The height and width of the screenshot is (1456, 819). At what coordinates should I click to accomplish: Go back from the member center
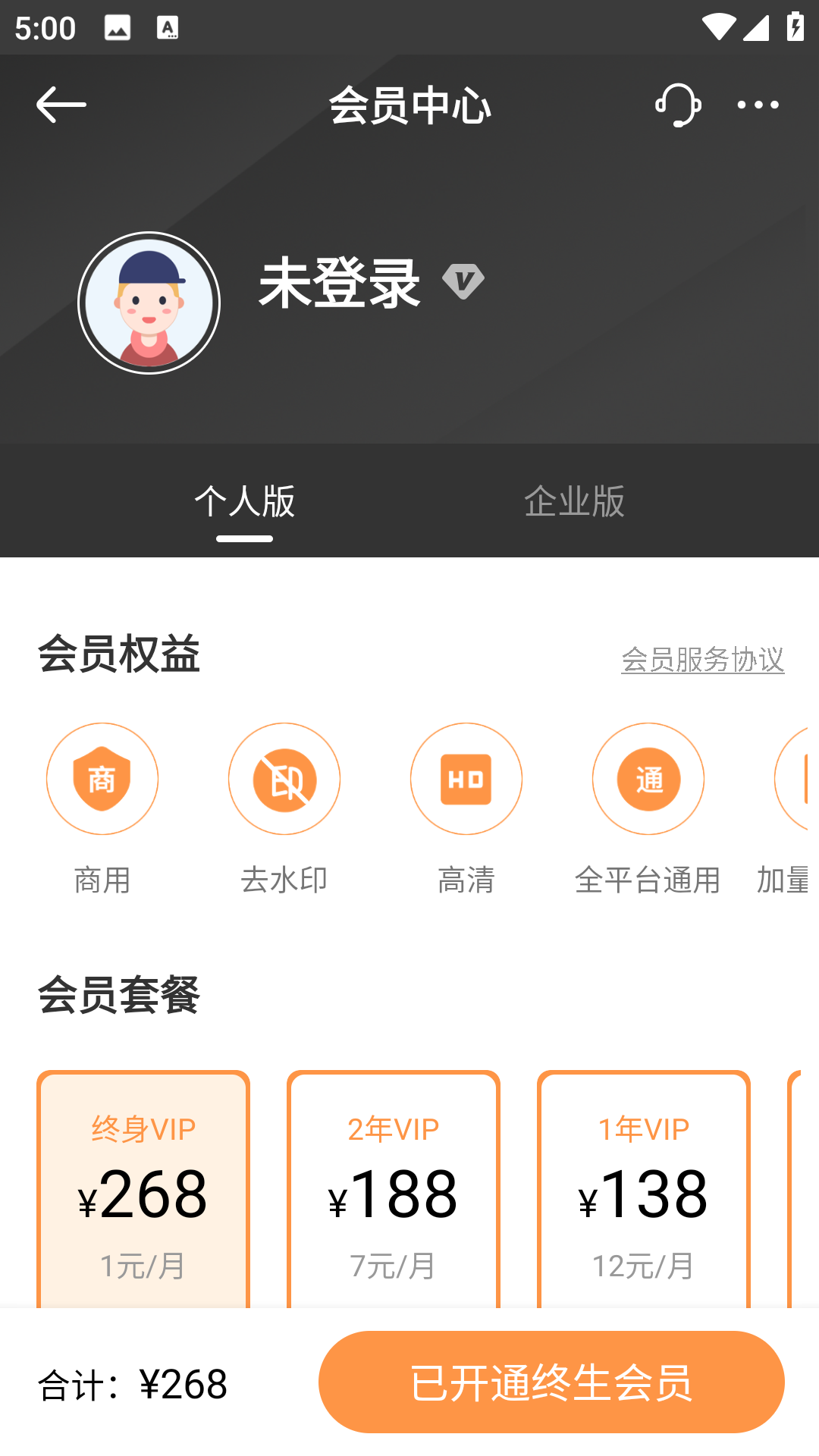(x=61, y=105)
